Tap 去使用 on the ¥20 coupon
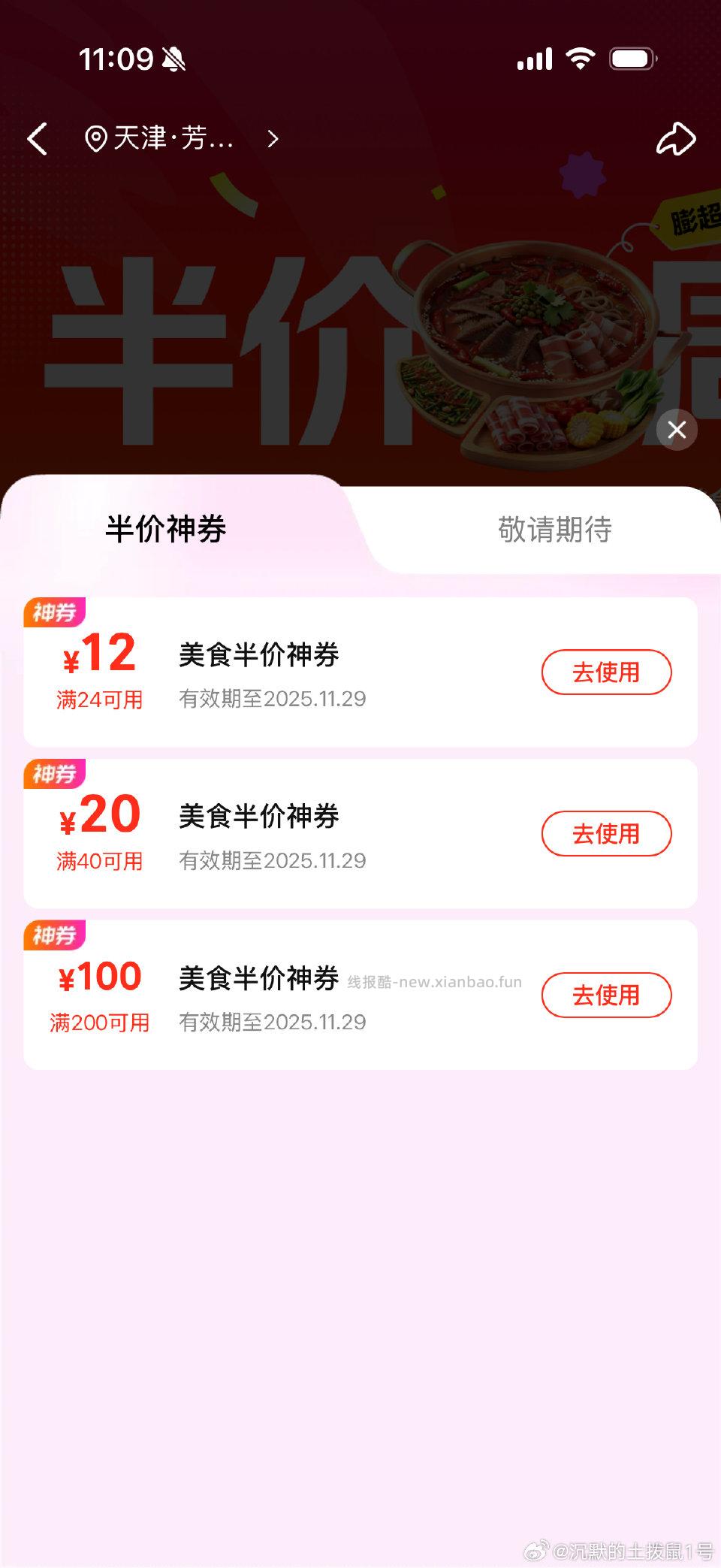 click(x=606, y=834)
